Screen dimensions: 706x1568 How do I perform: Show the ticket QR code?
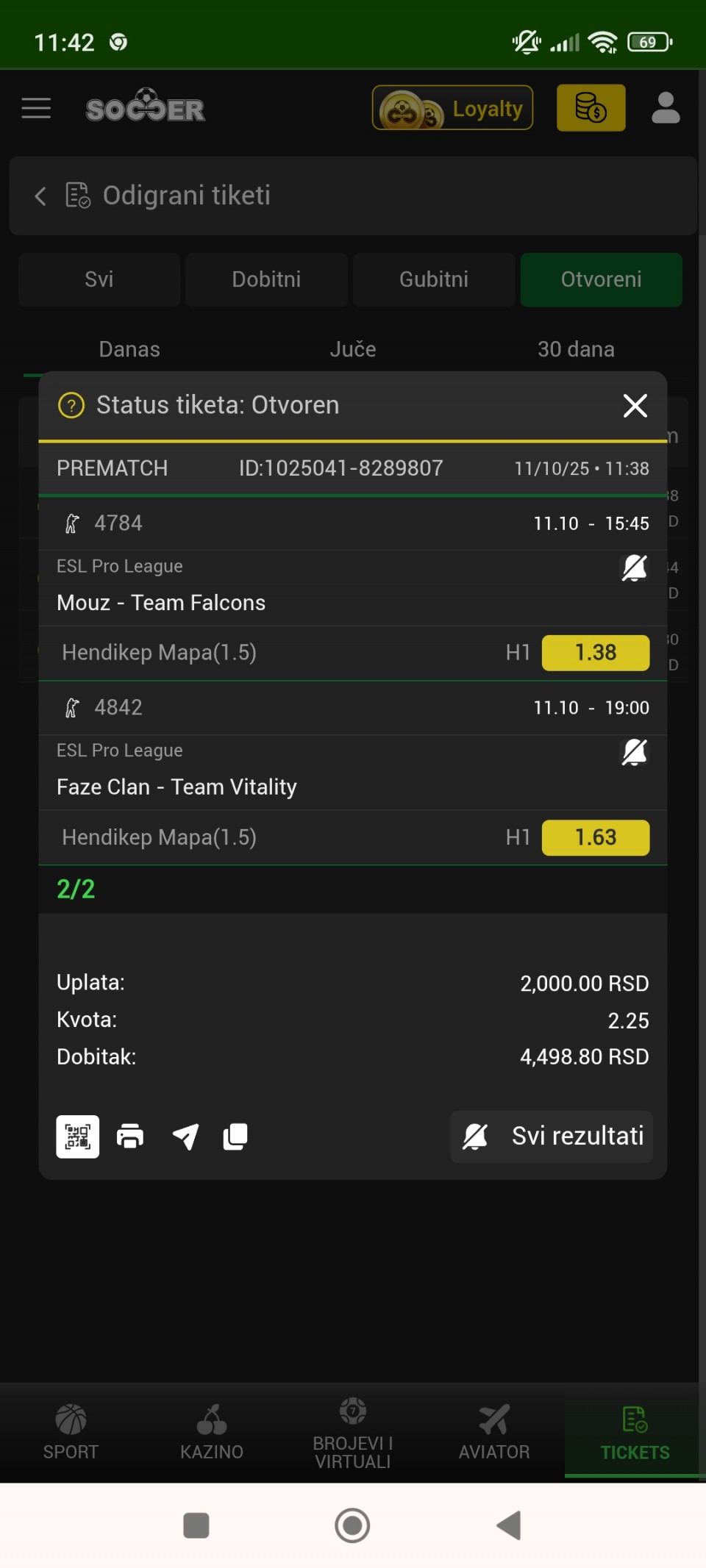(x=78, y=1136)
